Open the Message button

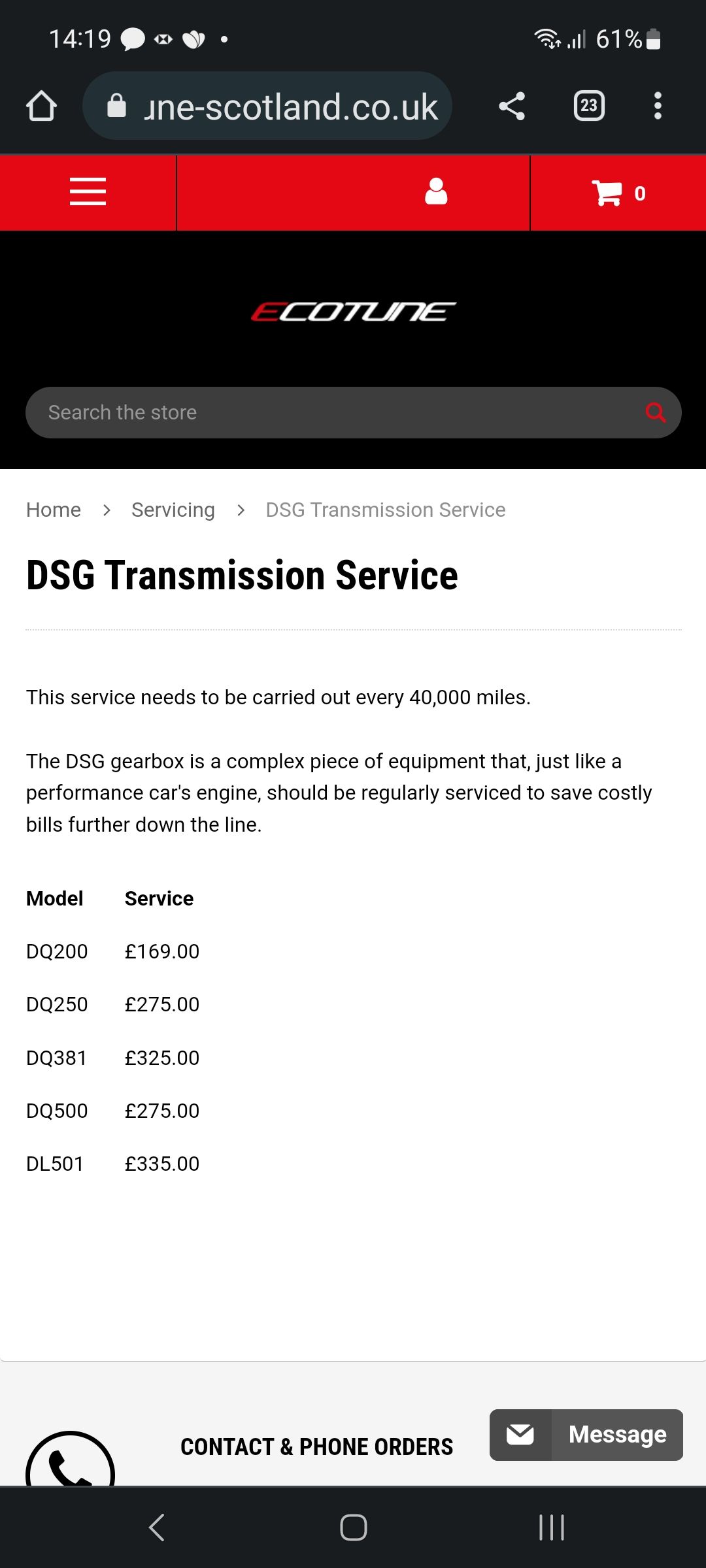click(586, 1435)
